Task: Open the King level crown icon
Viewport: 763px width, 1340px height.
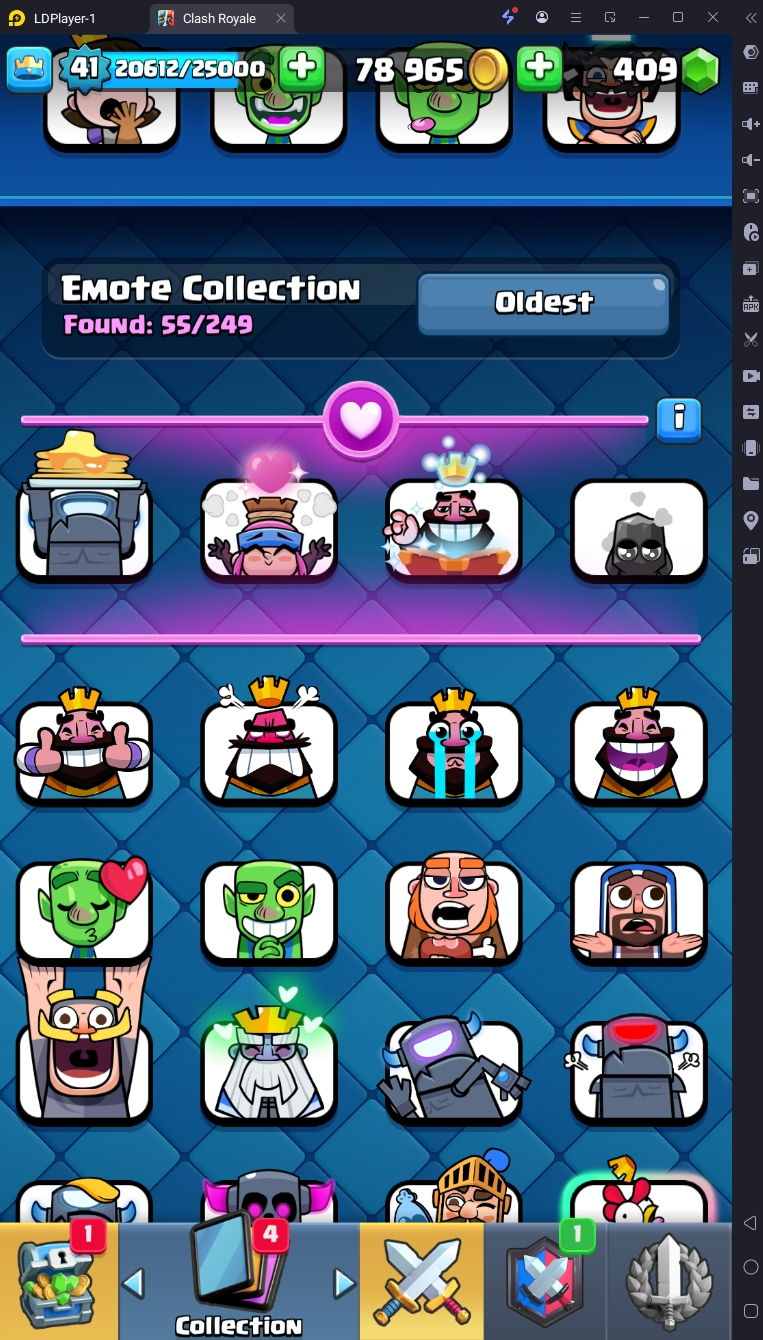Action: 29,68
